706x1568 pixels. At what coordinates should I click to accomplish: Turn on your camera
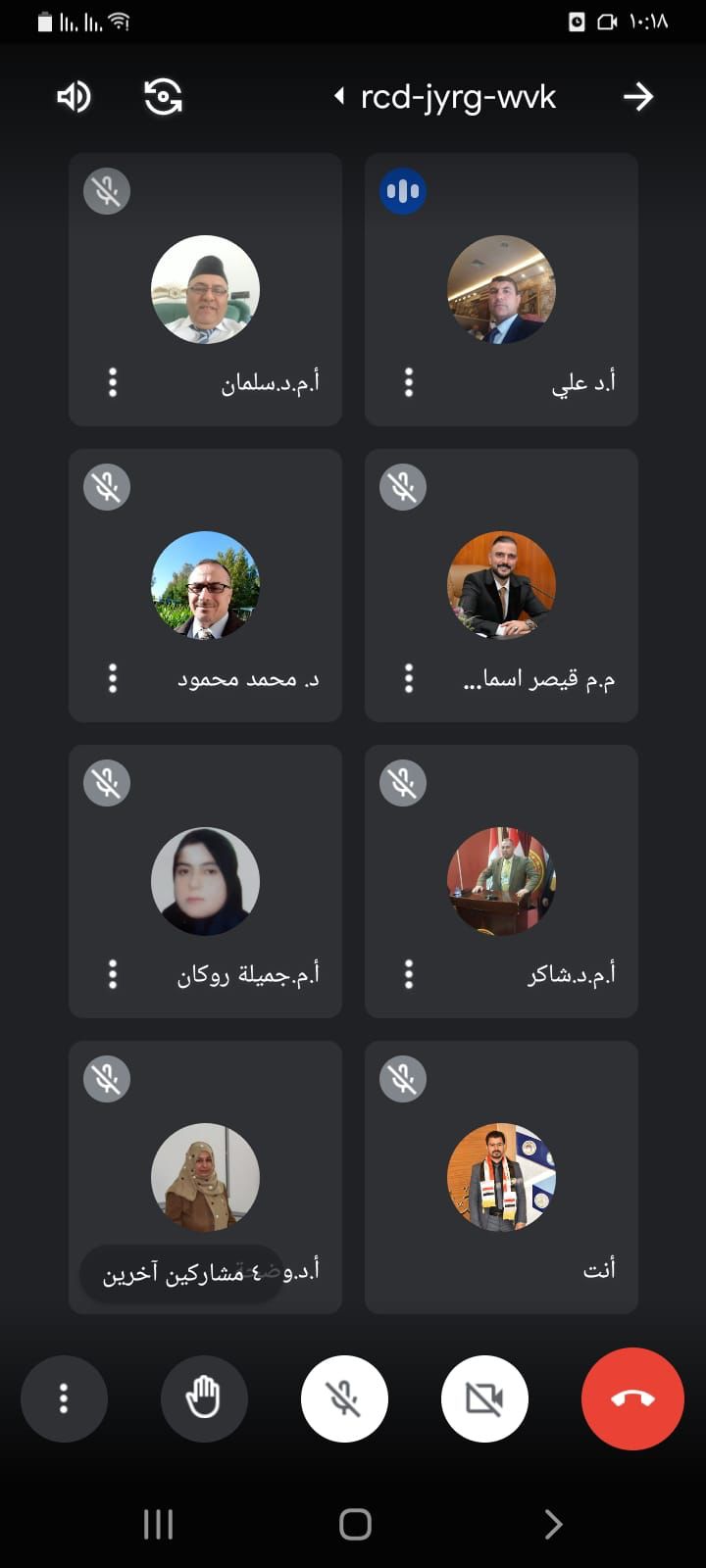click(x=484, y=1398)
